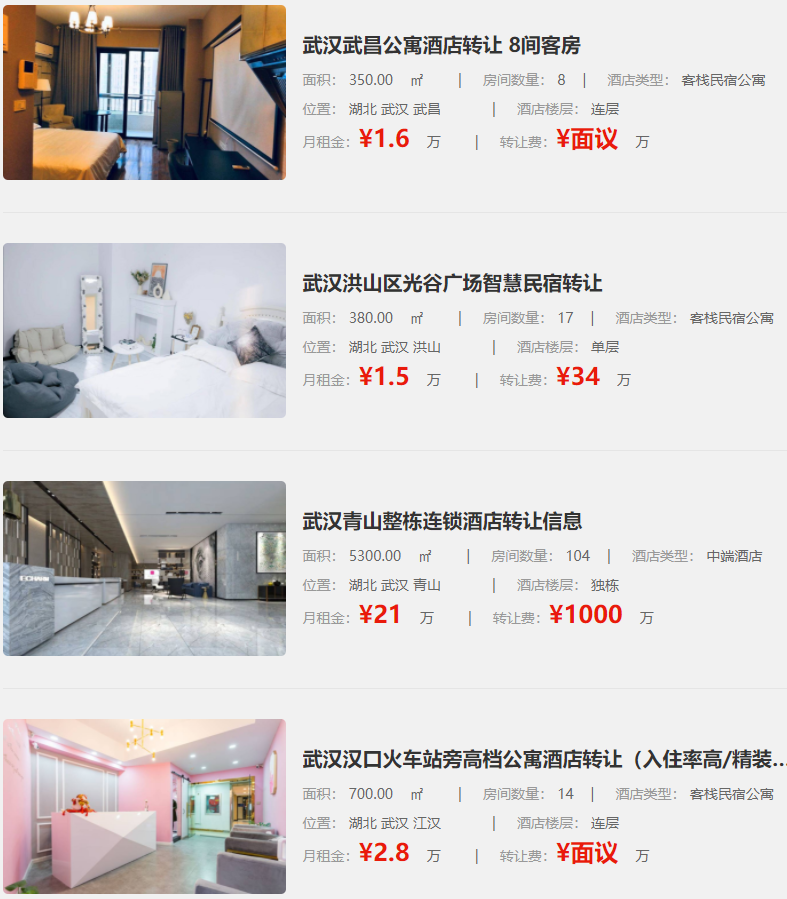Open the 武汉青山整栋连锁酒店转让信息 listing
Screen dimensions: 787x899
pyautogui.click(x=442, y=521)
